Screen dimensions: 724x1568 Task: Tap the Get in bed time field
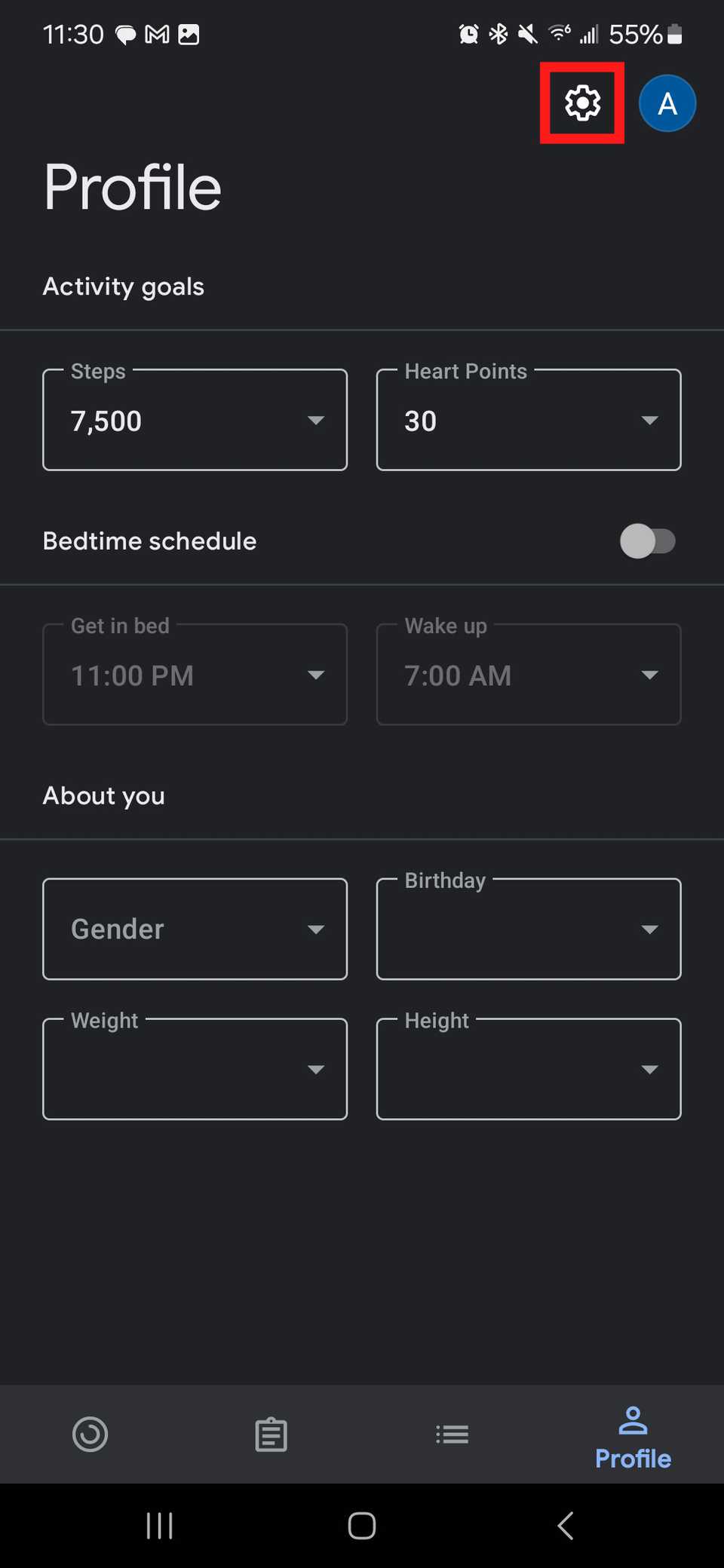[x=195, y=675]
